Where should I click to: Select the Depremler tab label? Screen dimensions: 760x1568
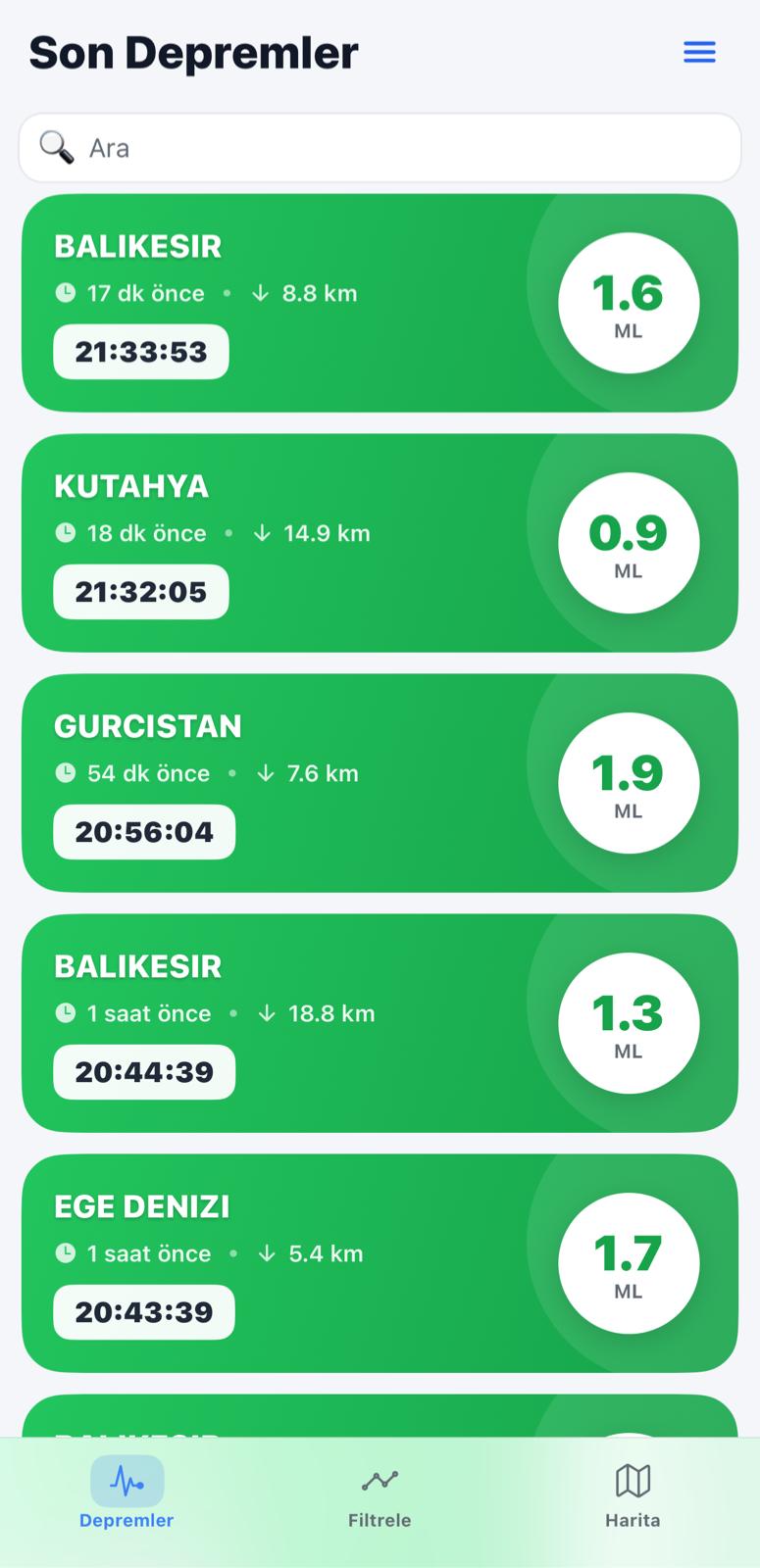(127, 1520)
